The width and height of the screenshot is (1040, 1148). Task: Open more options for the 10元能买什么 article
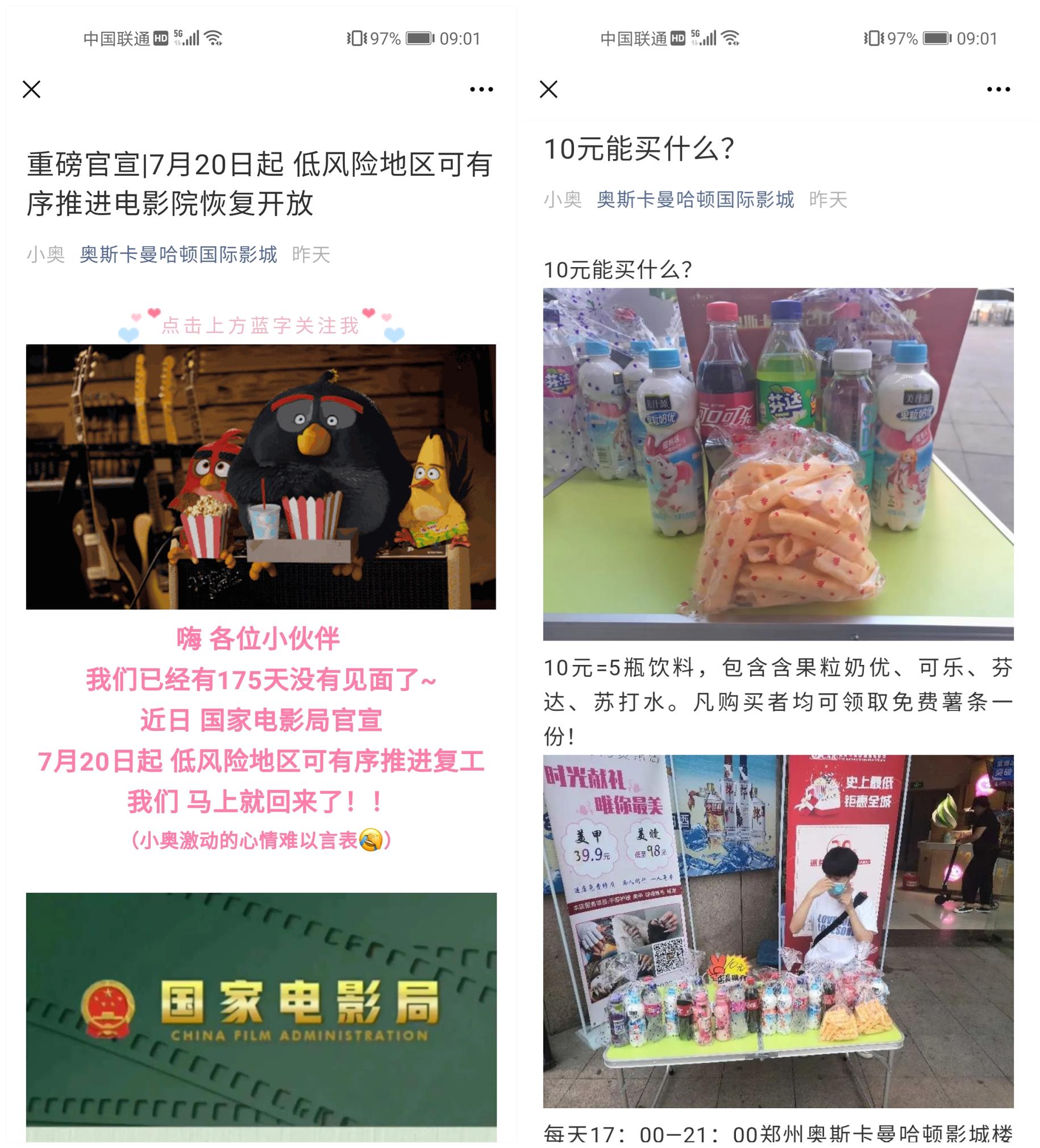coord(999,89)
